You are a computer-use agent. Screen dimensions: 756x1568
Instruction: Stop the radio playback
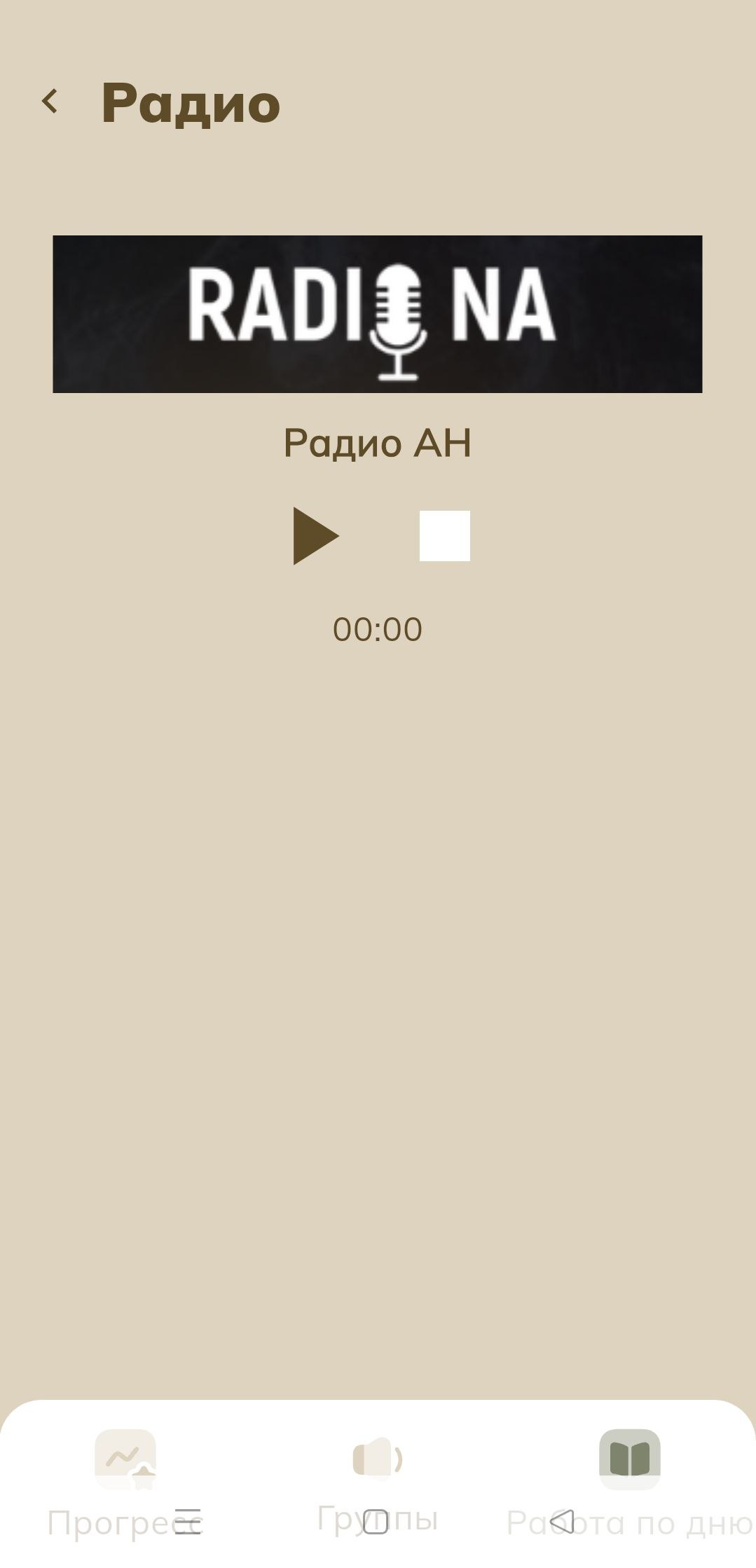(444, 536)
